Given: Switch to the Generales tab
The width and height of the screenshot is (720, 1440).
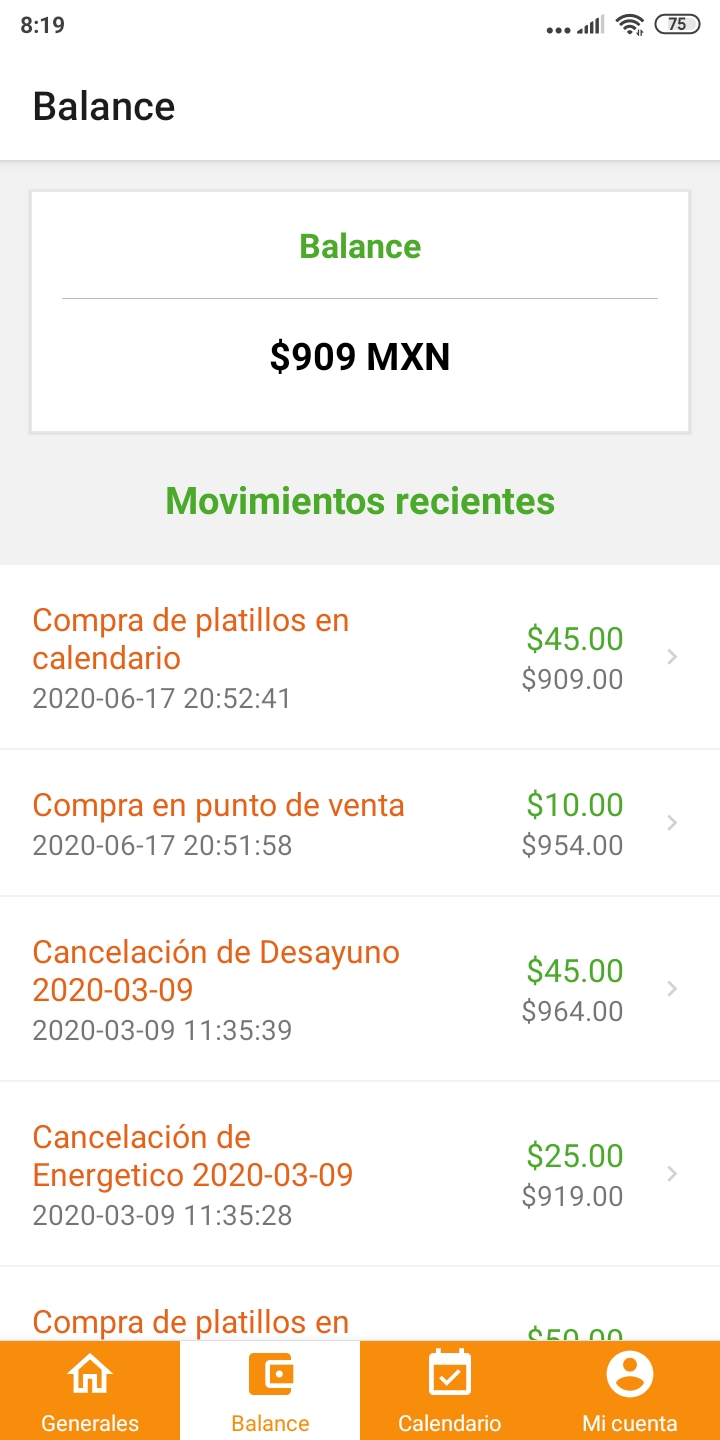Looking at the screenshot, I should click(x=90, y=1391).
